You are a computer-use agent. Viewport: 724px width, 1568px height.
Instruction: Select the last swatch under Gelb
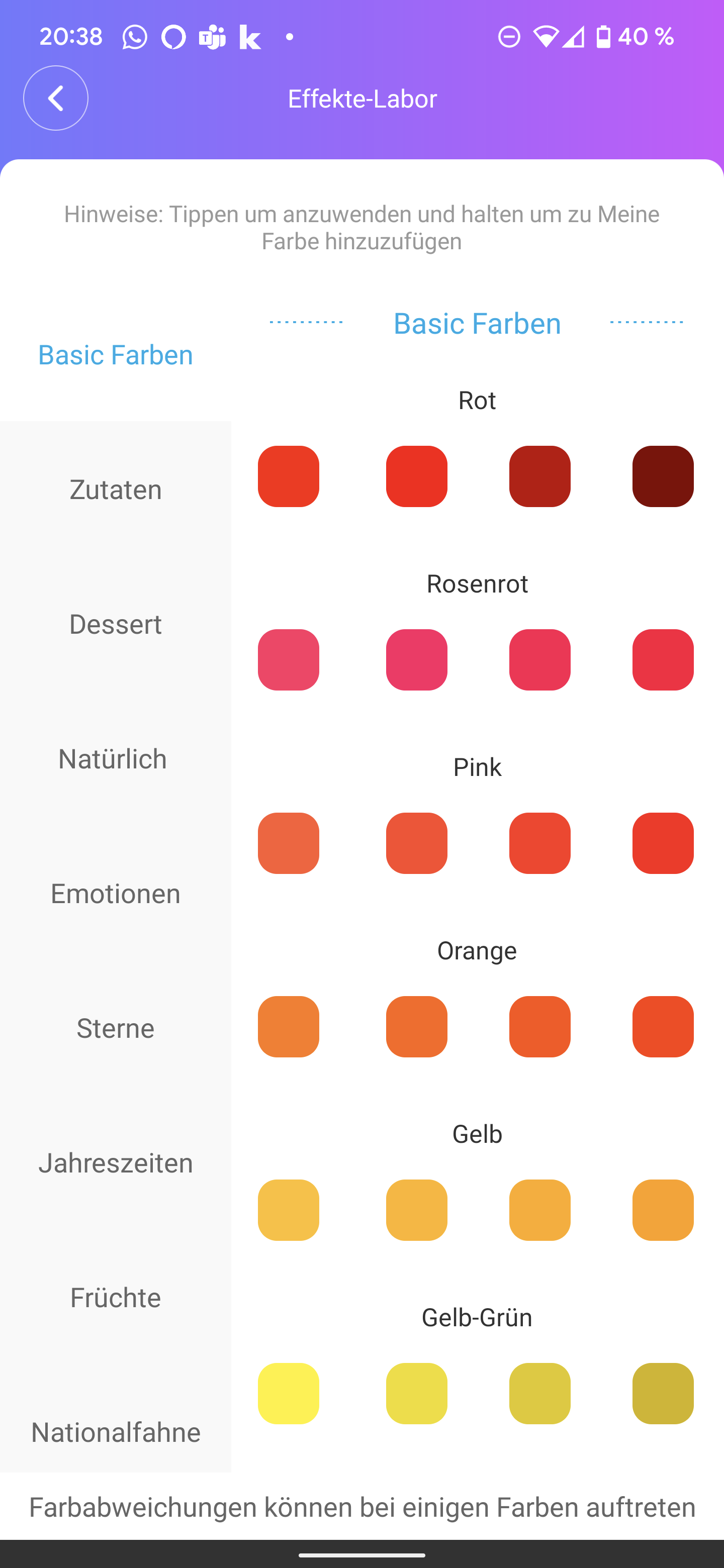coord(663,1210)
